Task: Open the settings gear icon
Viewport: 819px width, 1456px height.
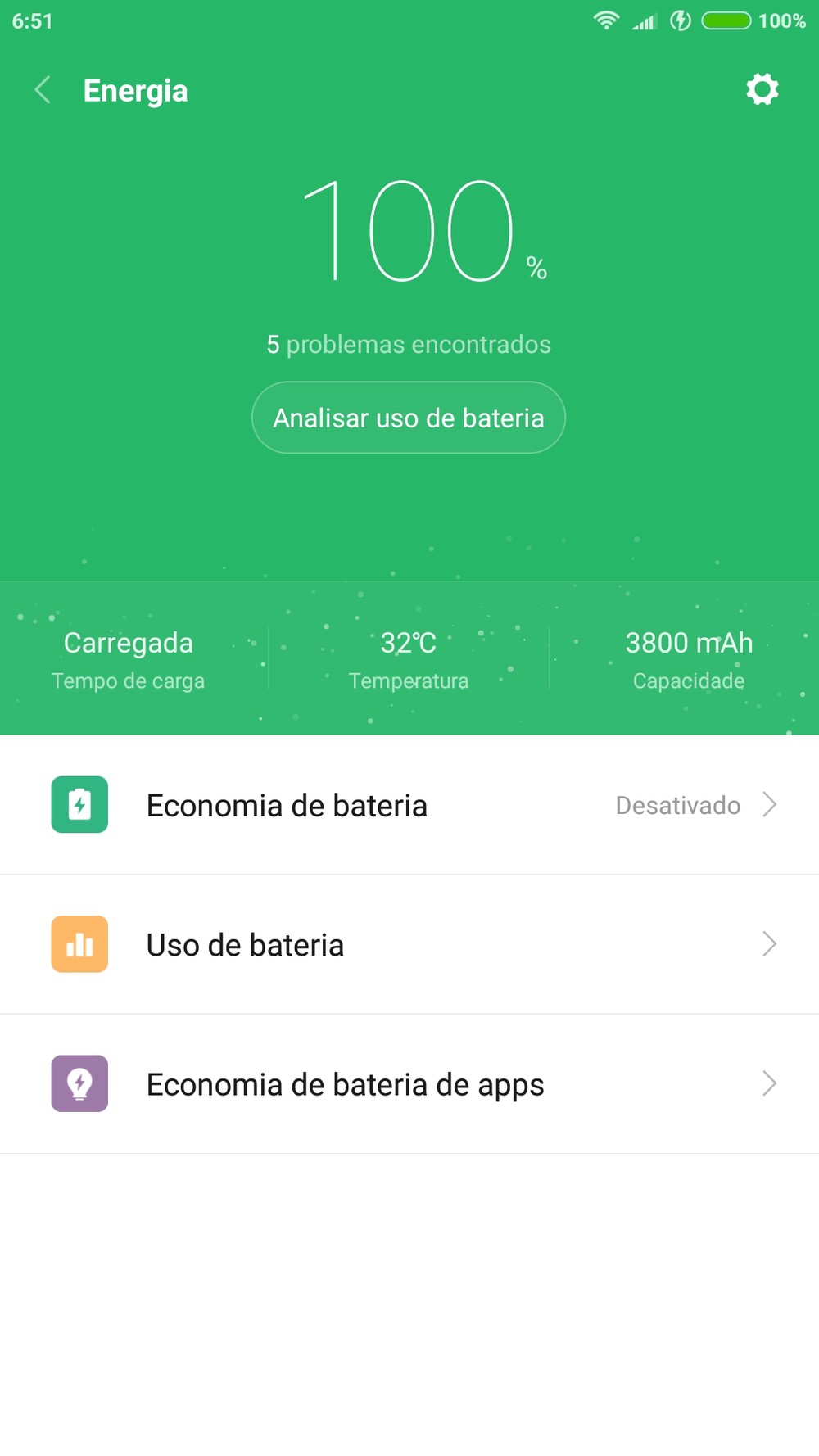Action: 762,89
